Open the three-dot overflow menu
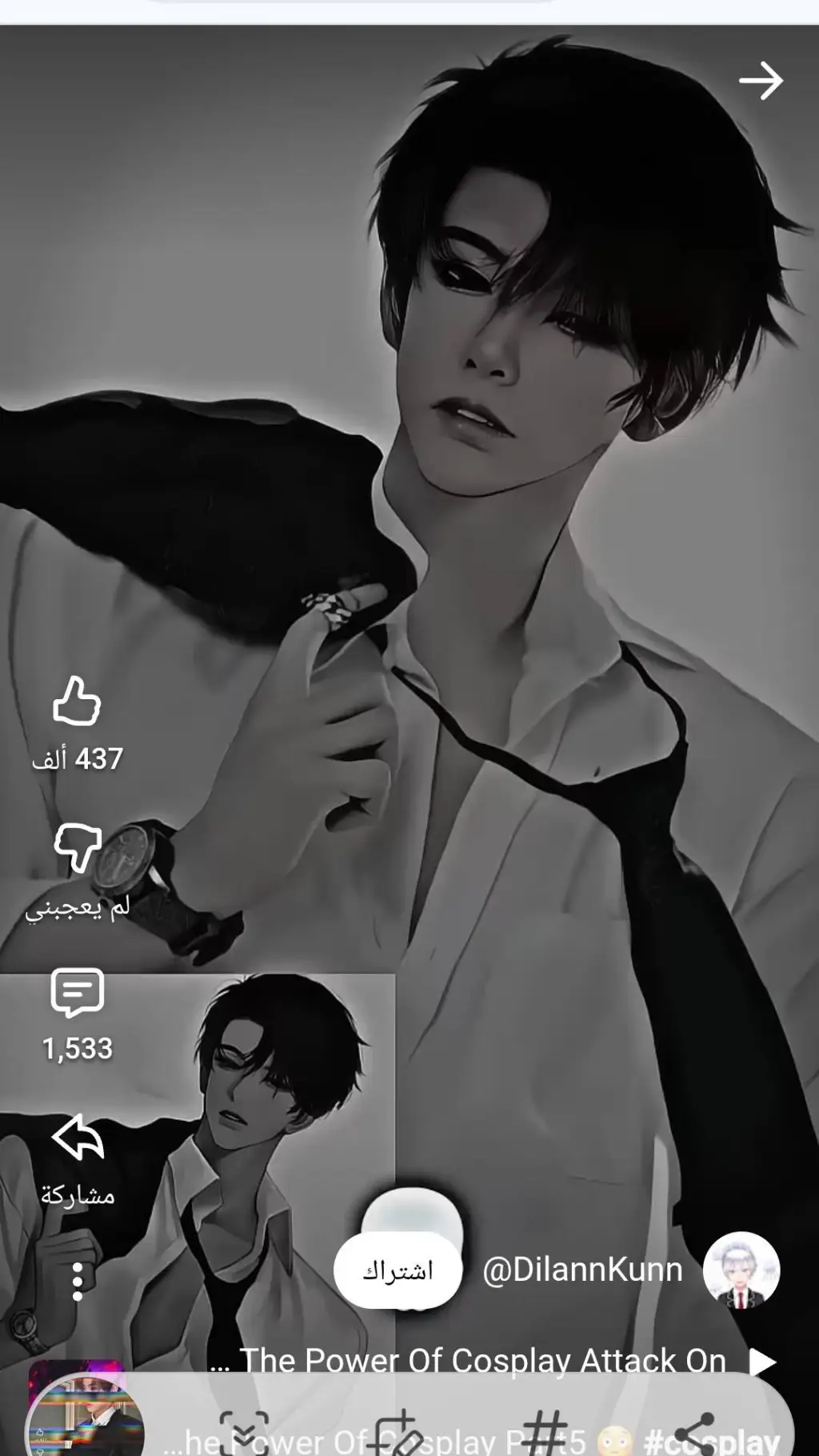Image resolution: width=819 pixels, height=1456 pixels. pyautogui.click(x=77, y=1282)
